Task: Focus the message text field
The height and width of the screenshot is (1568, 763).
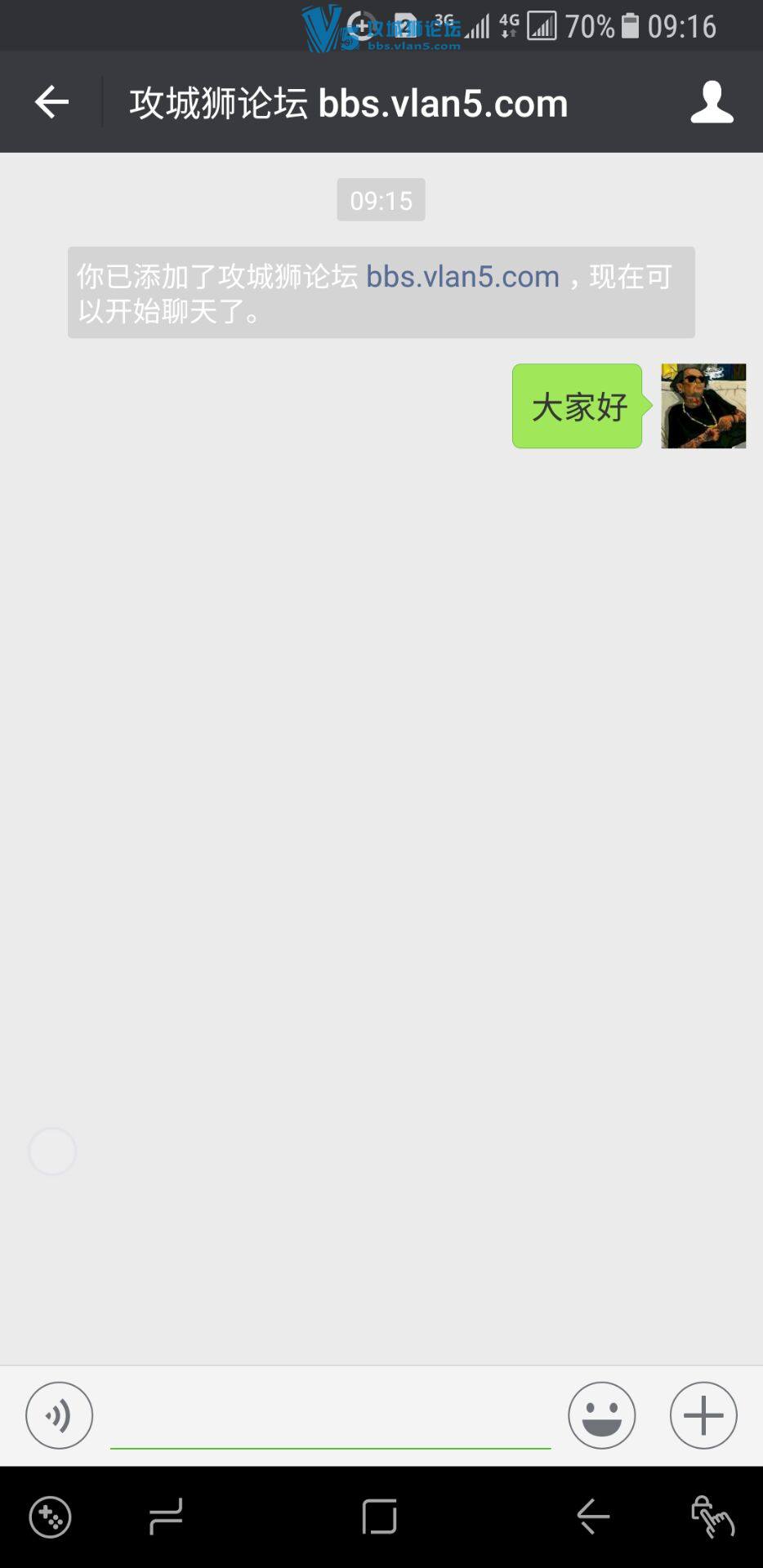Action: [x=330, y=1417]
